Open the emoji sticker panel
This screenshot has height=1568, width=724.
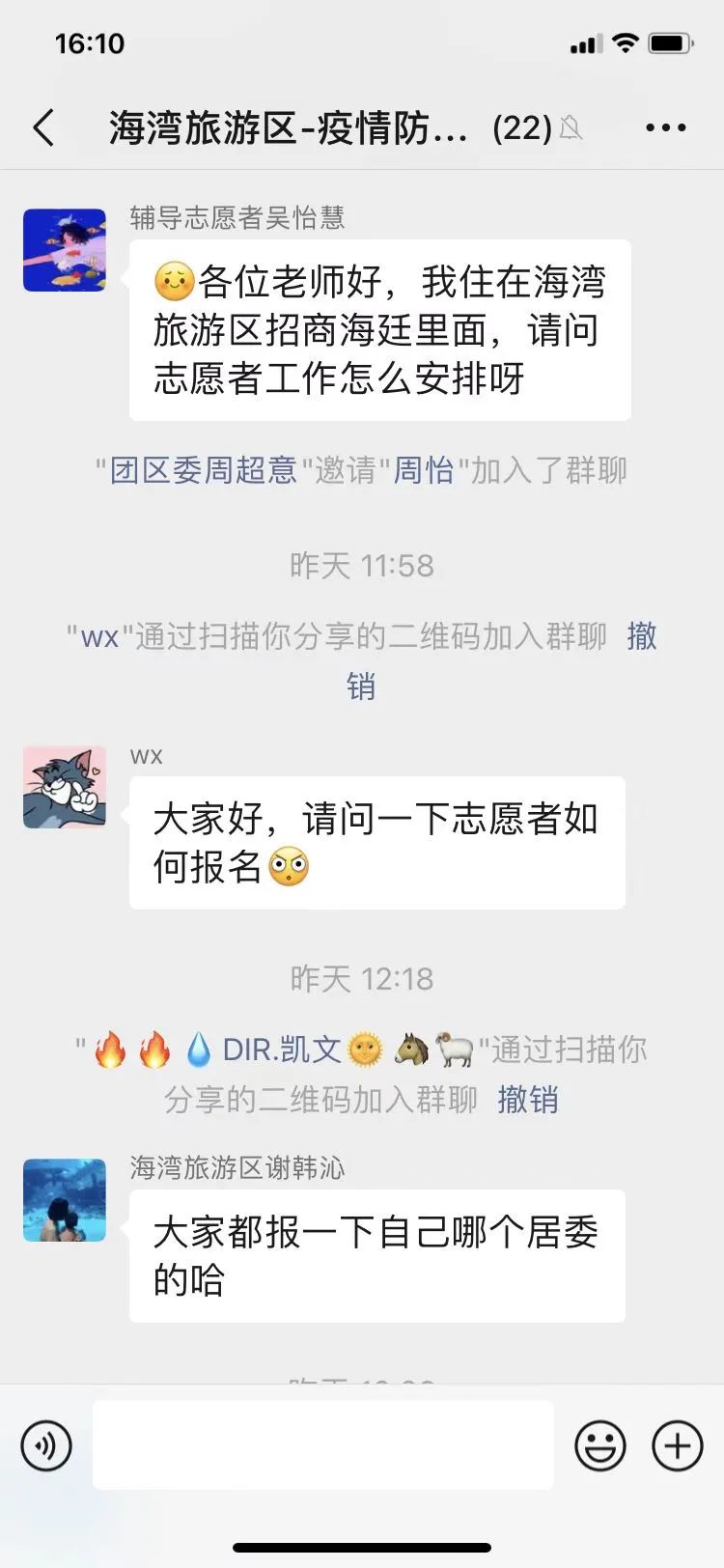click(600, 1445)
